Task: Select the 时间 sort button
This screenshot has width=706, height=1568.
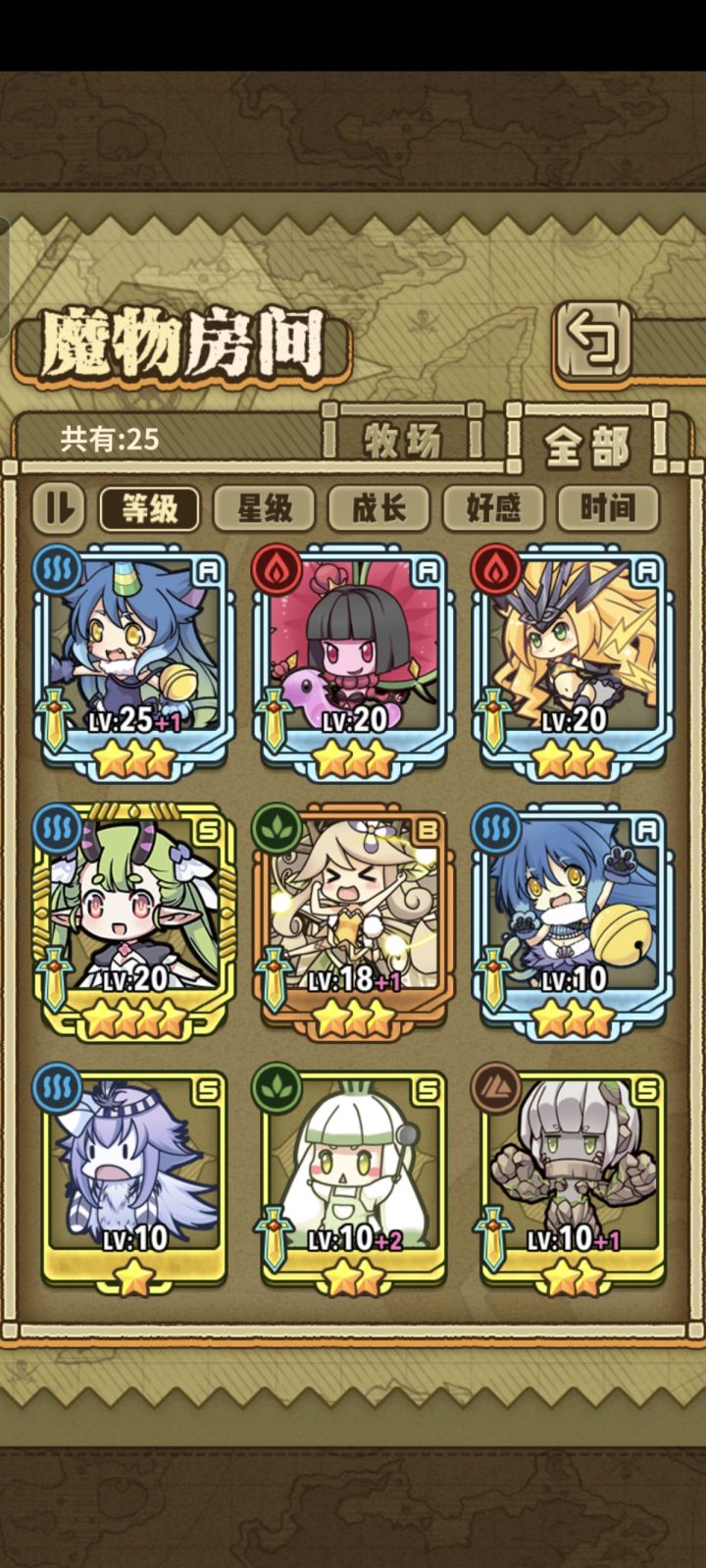Action: coord(607,508)
